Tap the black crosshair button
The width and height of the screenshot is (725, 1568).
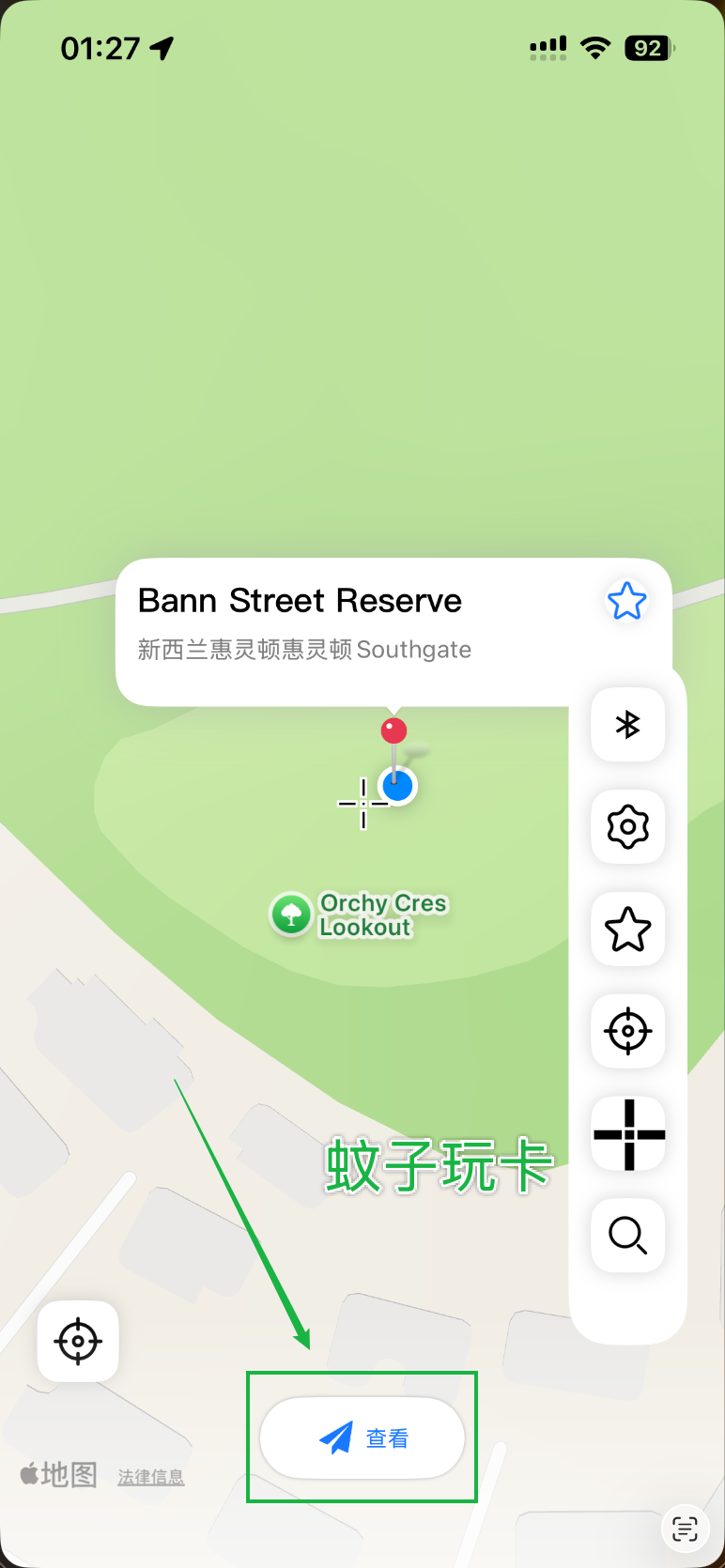pyautogui.click(x=628, y=1134)
